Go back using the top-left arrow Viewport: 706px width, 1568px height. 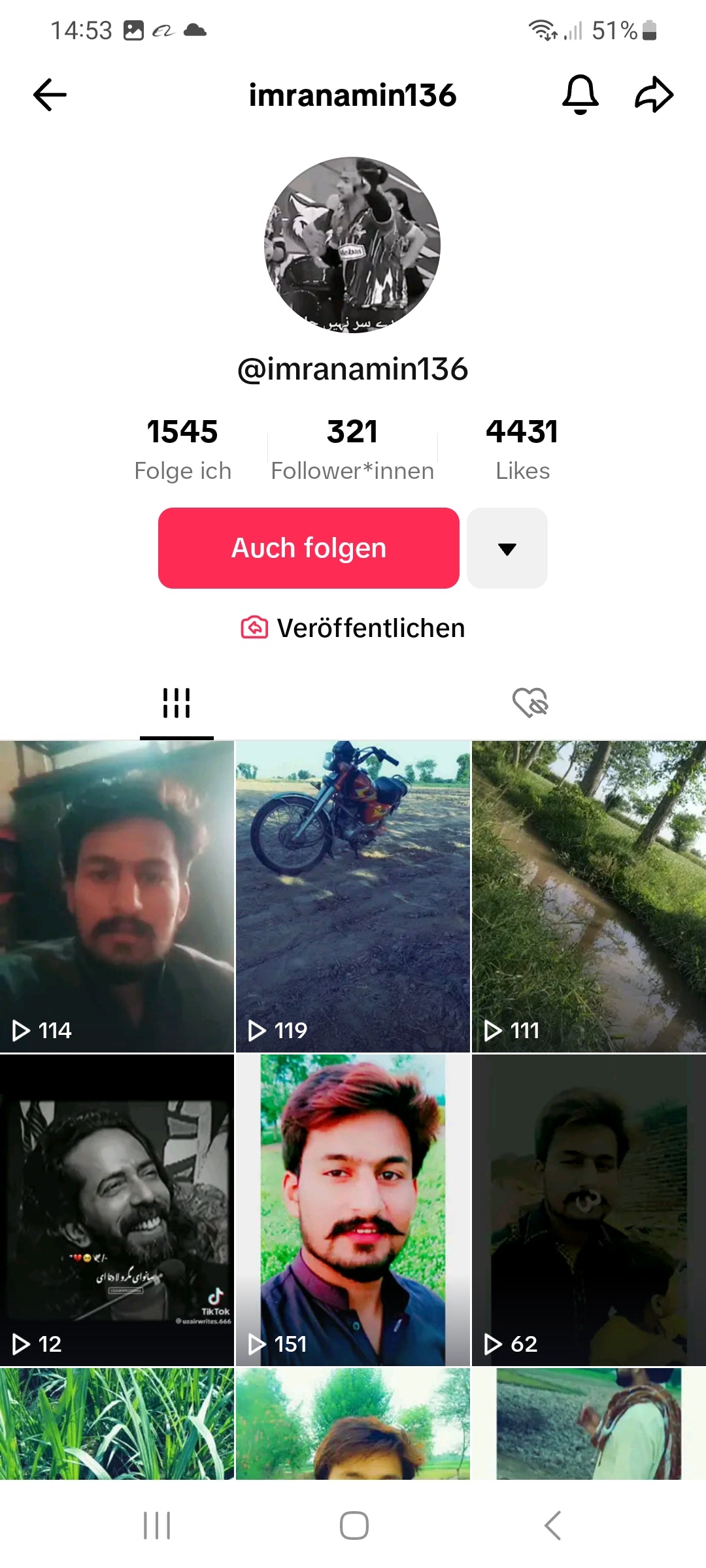tap(50, 95)
